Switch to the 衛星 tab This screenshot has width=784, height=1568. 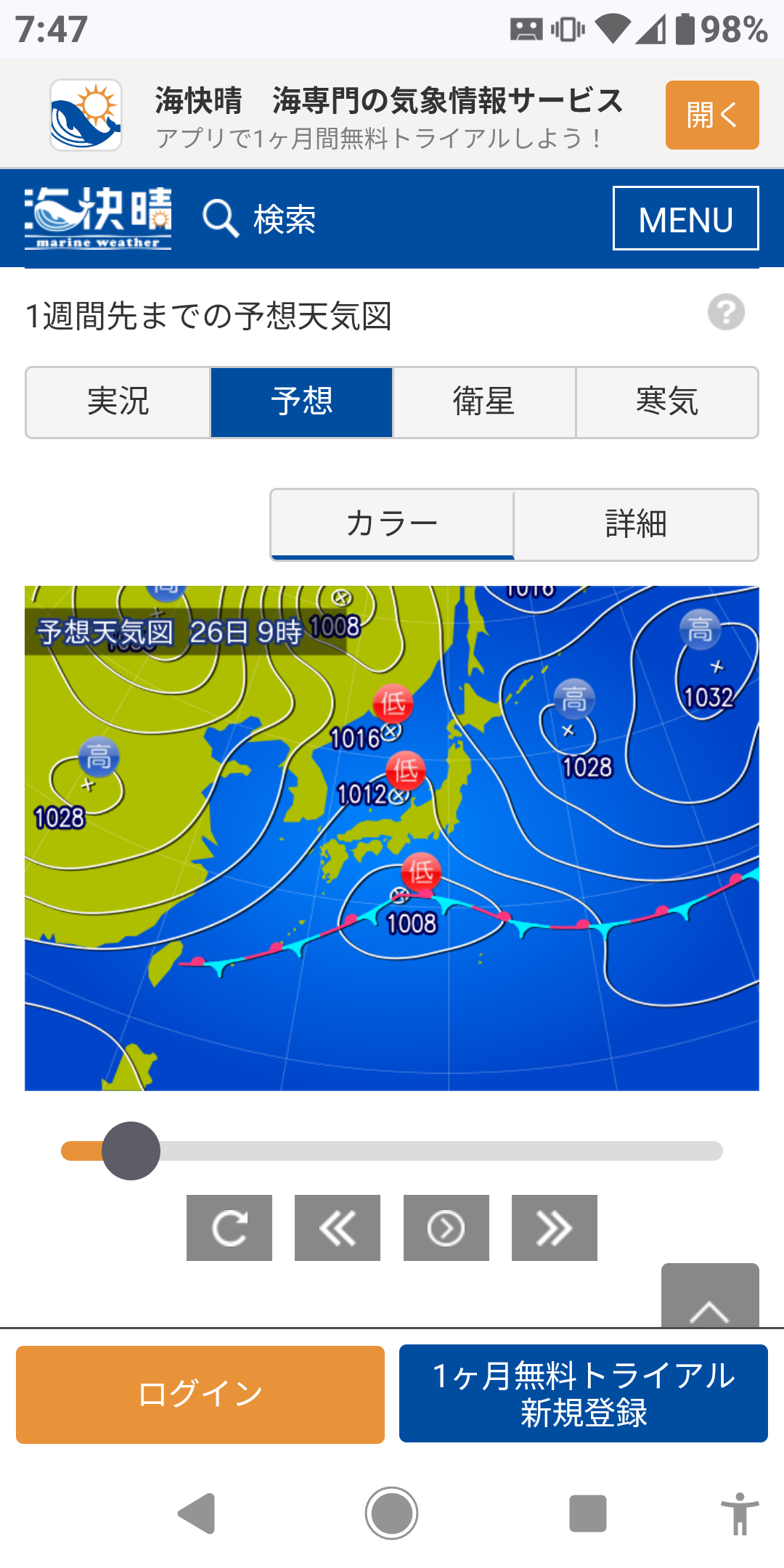pyautogui.click(x=484, y=402)
